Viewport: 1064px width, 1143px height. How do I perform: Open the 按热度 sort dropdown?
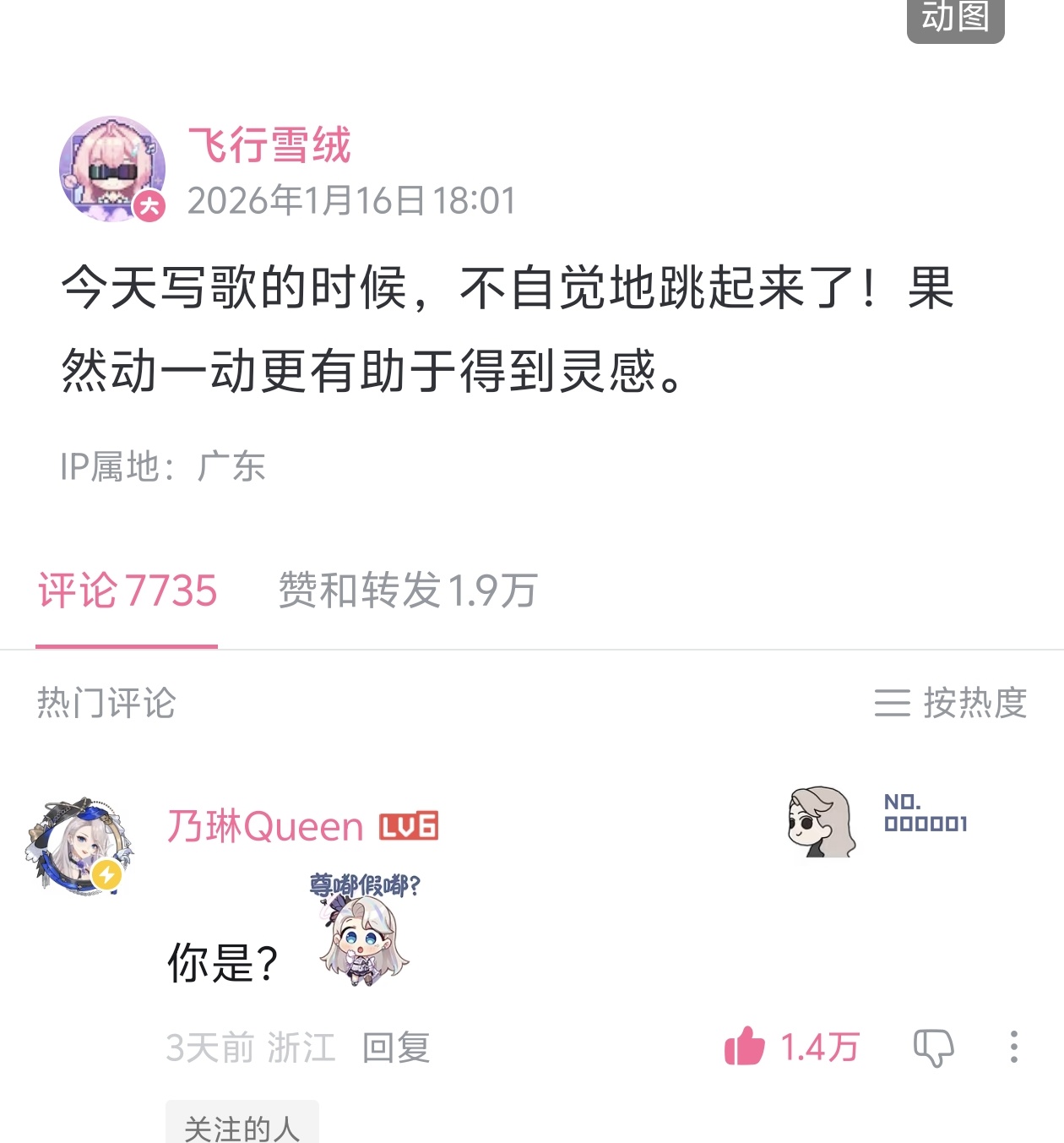(x=951, y=703)
